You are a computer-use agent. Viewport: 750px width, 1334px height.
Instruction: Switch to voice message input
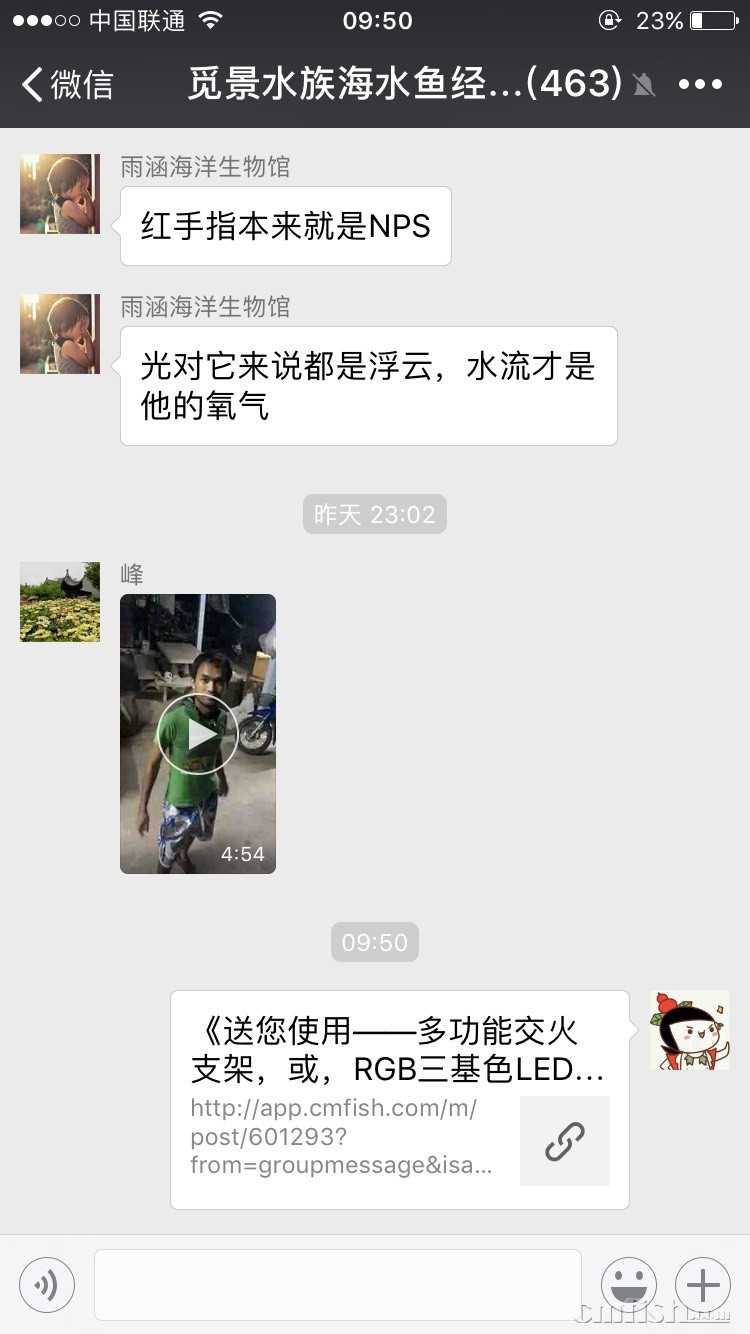(47, 1285)
